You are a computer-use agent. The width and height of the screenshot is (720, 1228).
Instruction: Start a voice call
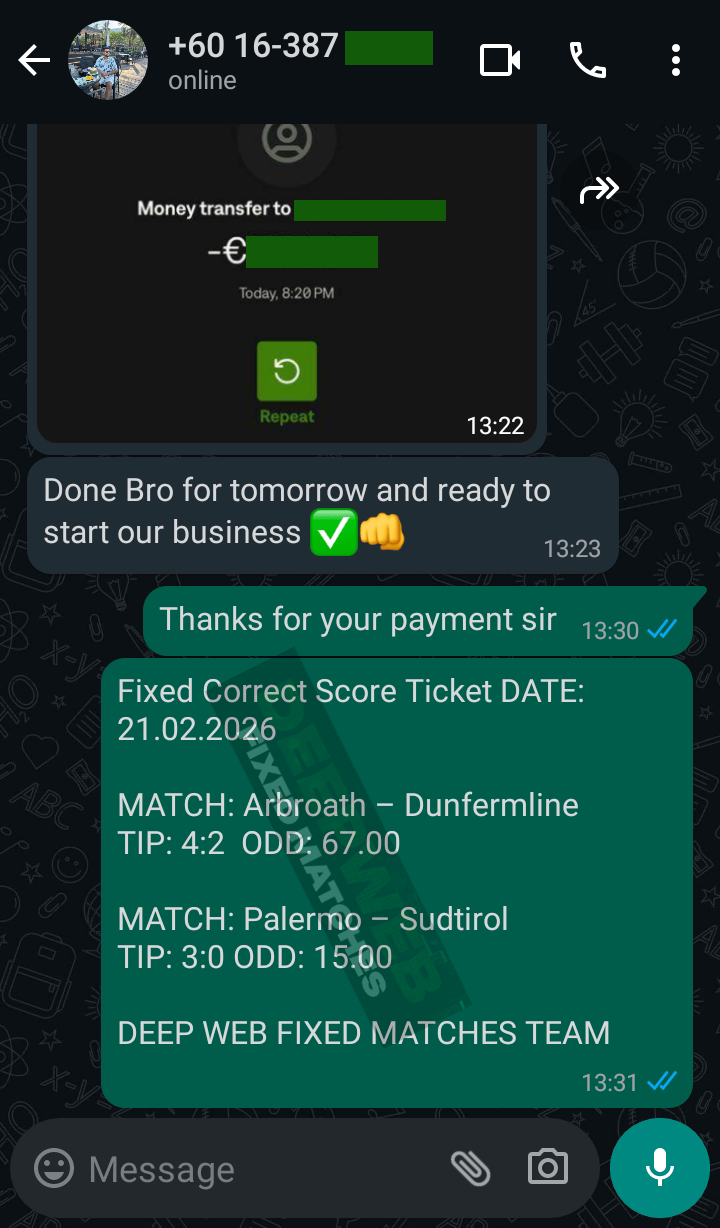coord(588,60)
